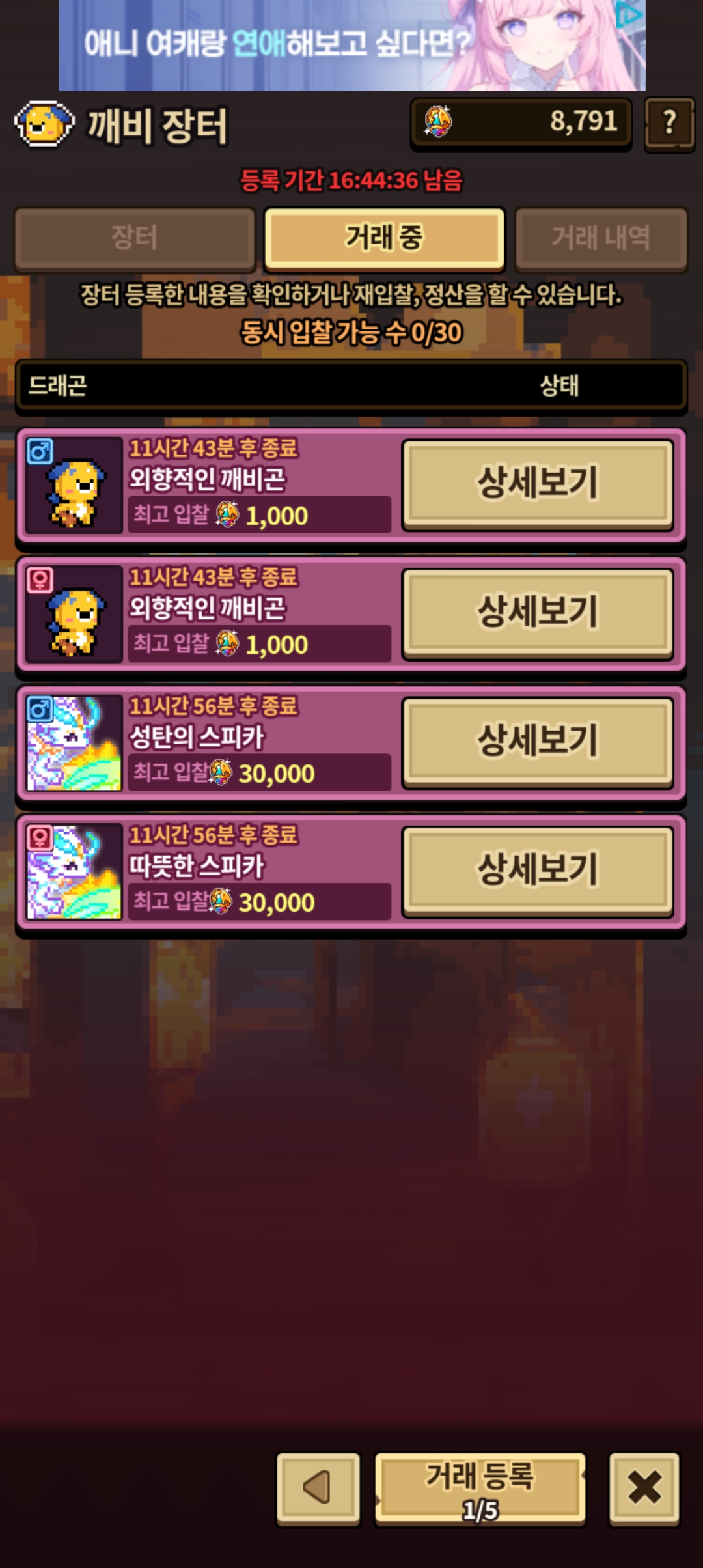
Task: Open the anime ad banner
Action: point(351,46)
